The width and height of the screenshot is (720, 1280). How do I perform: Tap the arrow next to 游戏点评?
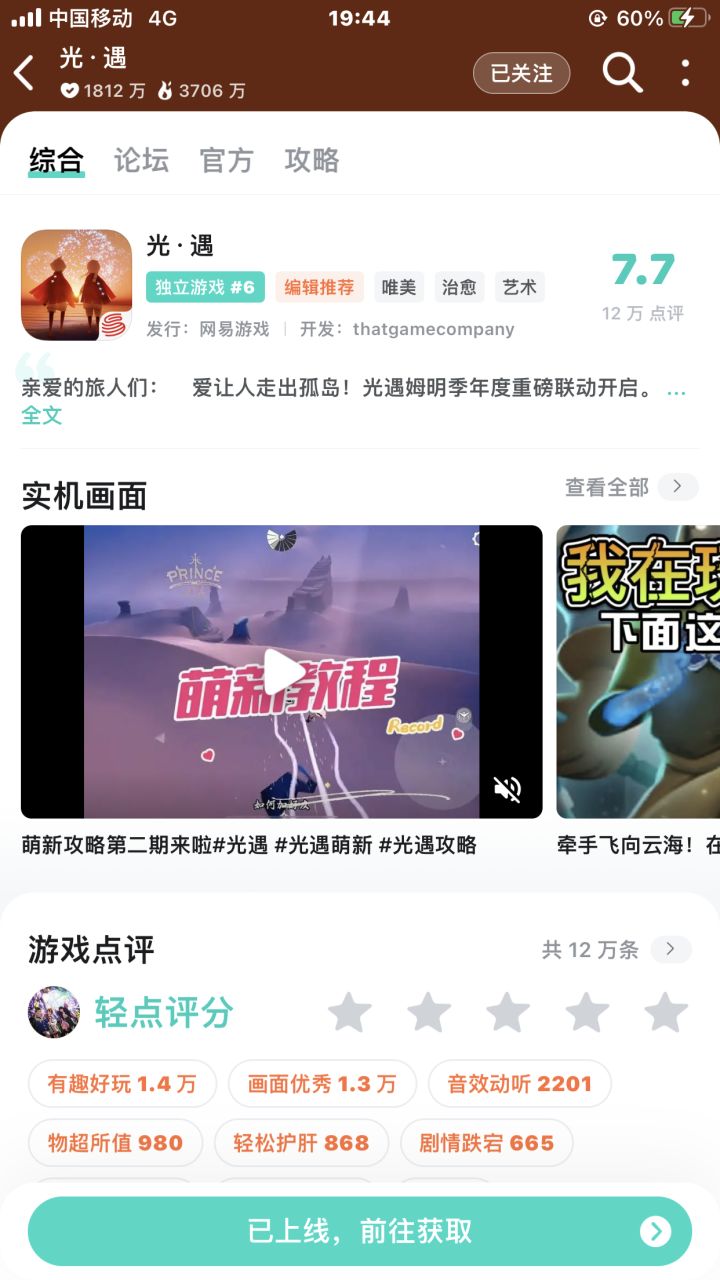click(x=671, y=950)
